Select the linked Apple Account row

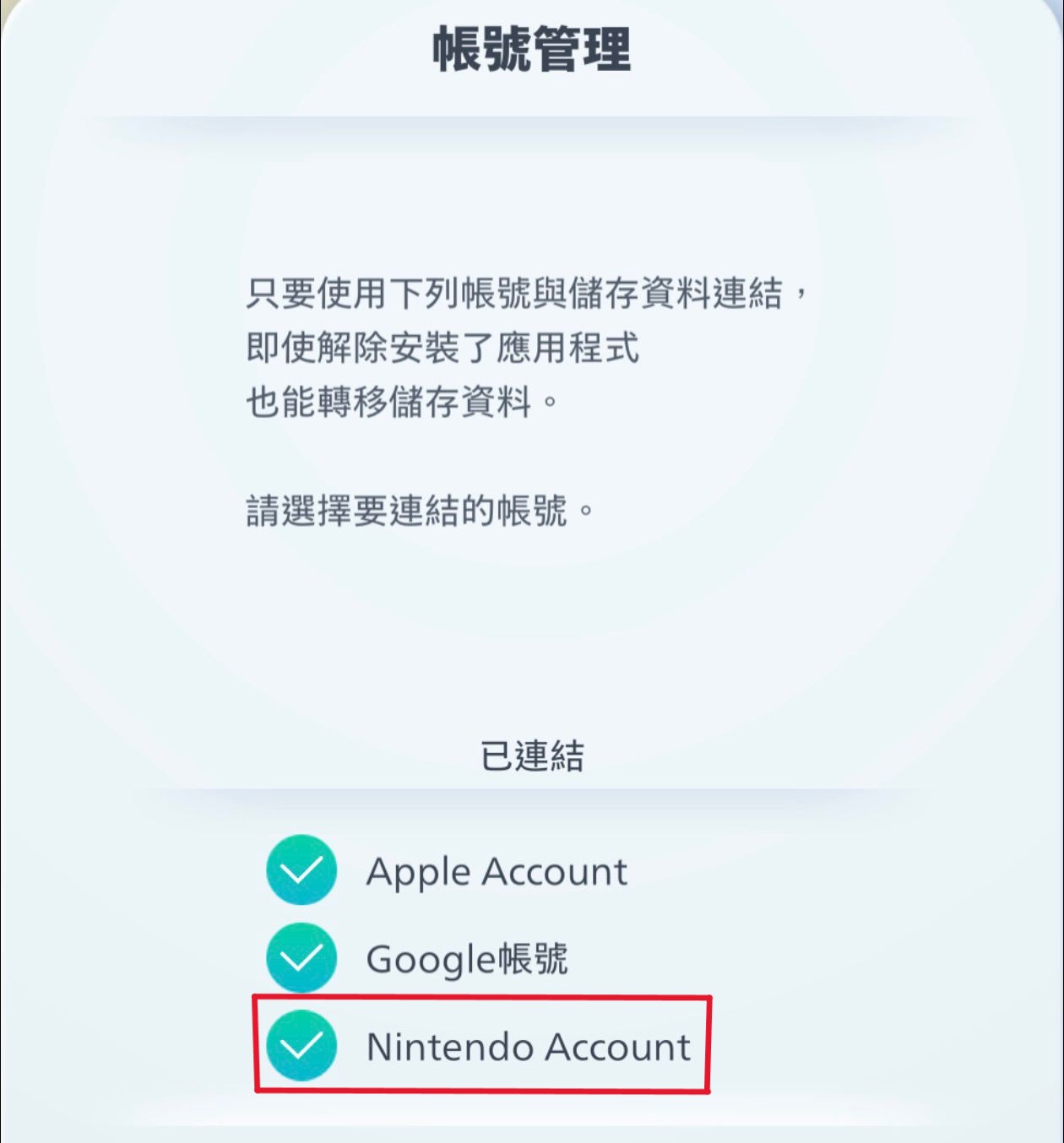pyautogui.click(x=497, y=871)
